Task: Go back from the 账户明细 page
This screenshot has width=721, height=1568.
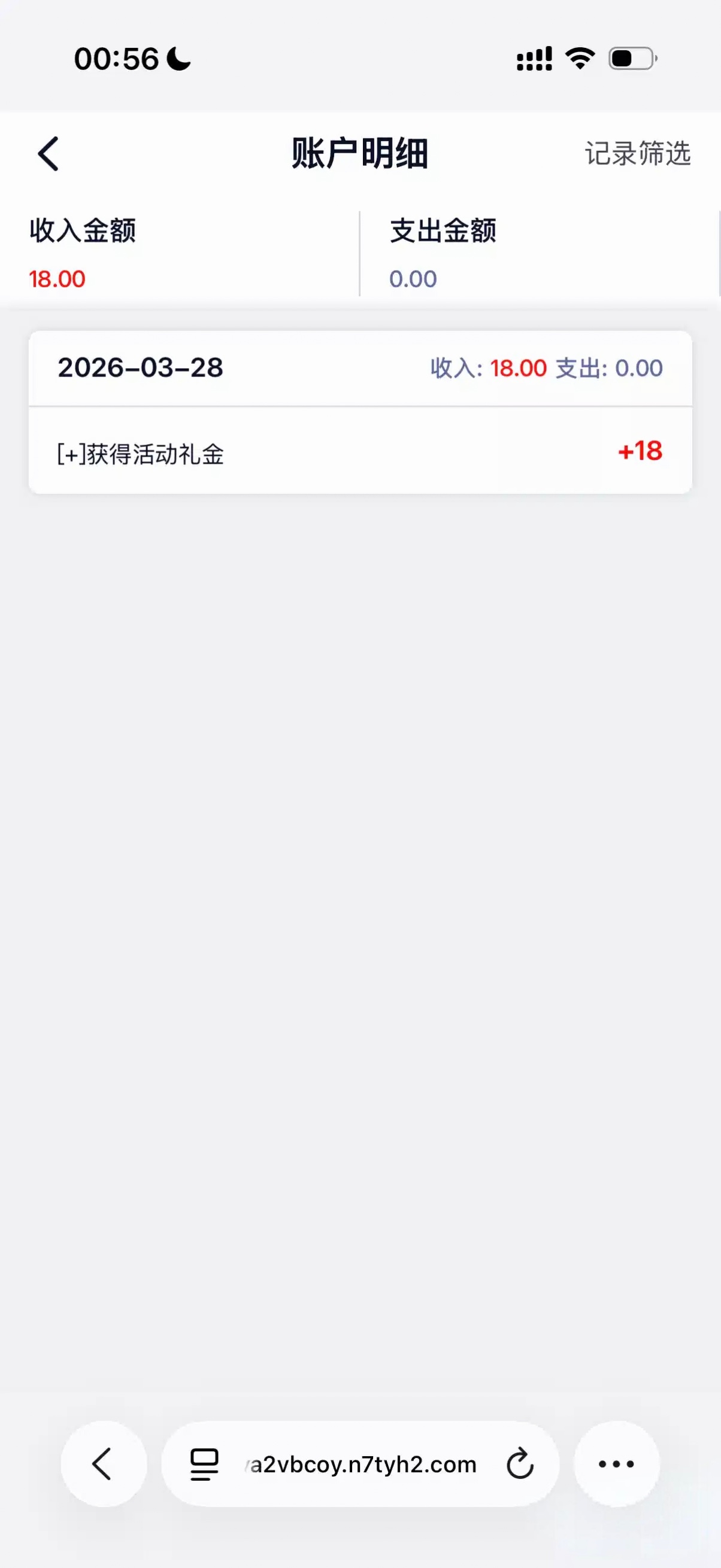Action: [48, 153]
